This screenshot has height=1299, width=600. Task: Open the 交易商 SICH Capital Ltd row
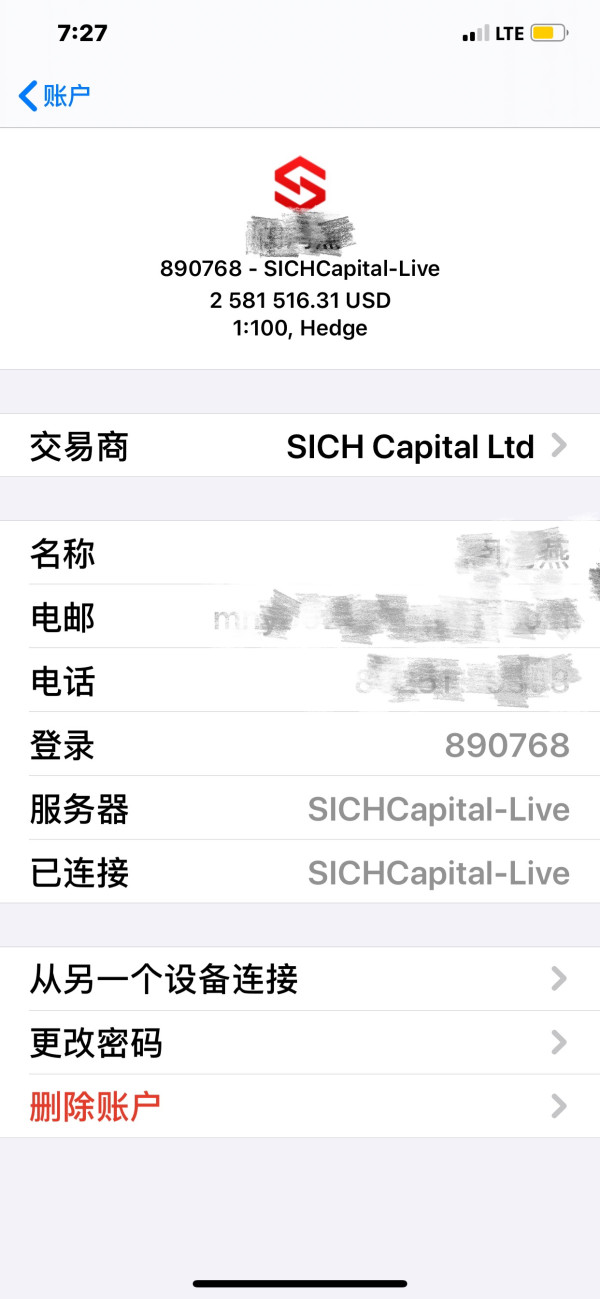(300, 446)
